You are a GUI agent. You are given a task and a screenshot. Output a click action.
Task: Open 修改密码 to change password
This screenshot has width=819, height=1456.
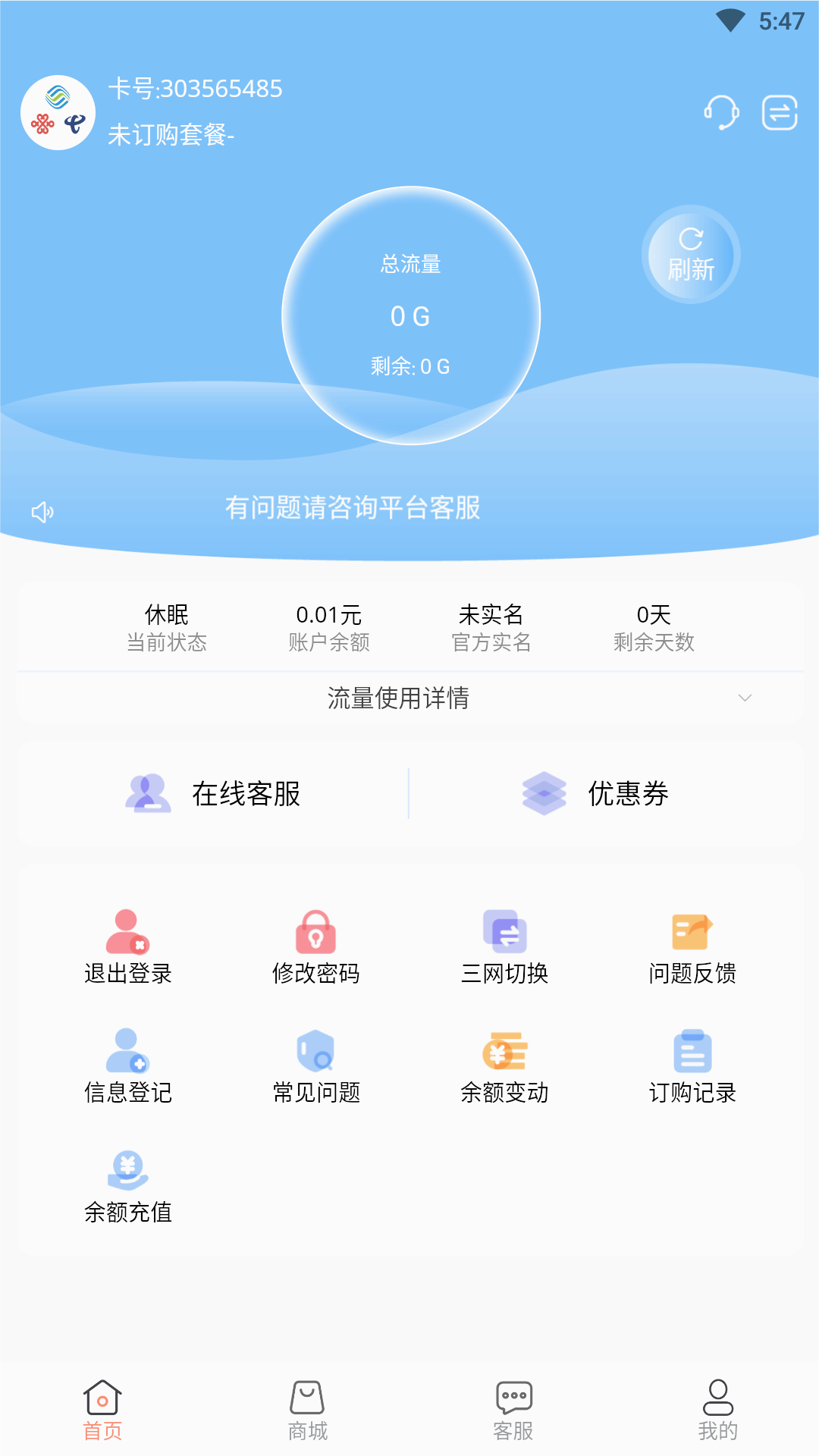click(x=315, y=947)
